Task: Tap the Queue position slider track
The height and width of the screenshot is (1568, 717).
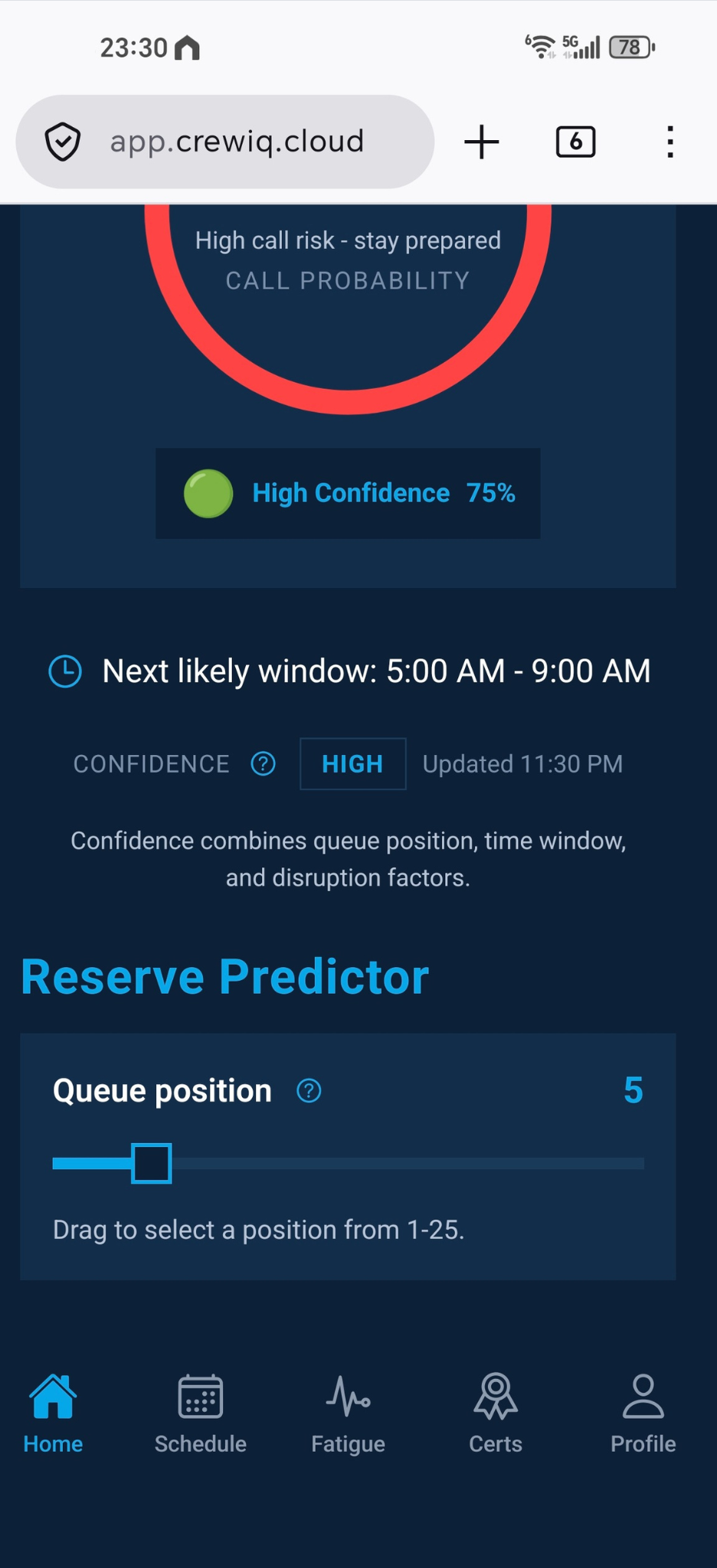Action: pyautogui.click(x=406, y=1164)
